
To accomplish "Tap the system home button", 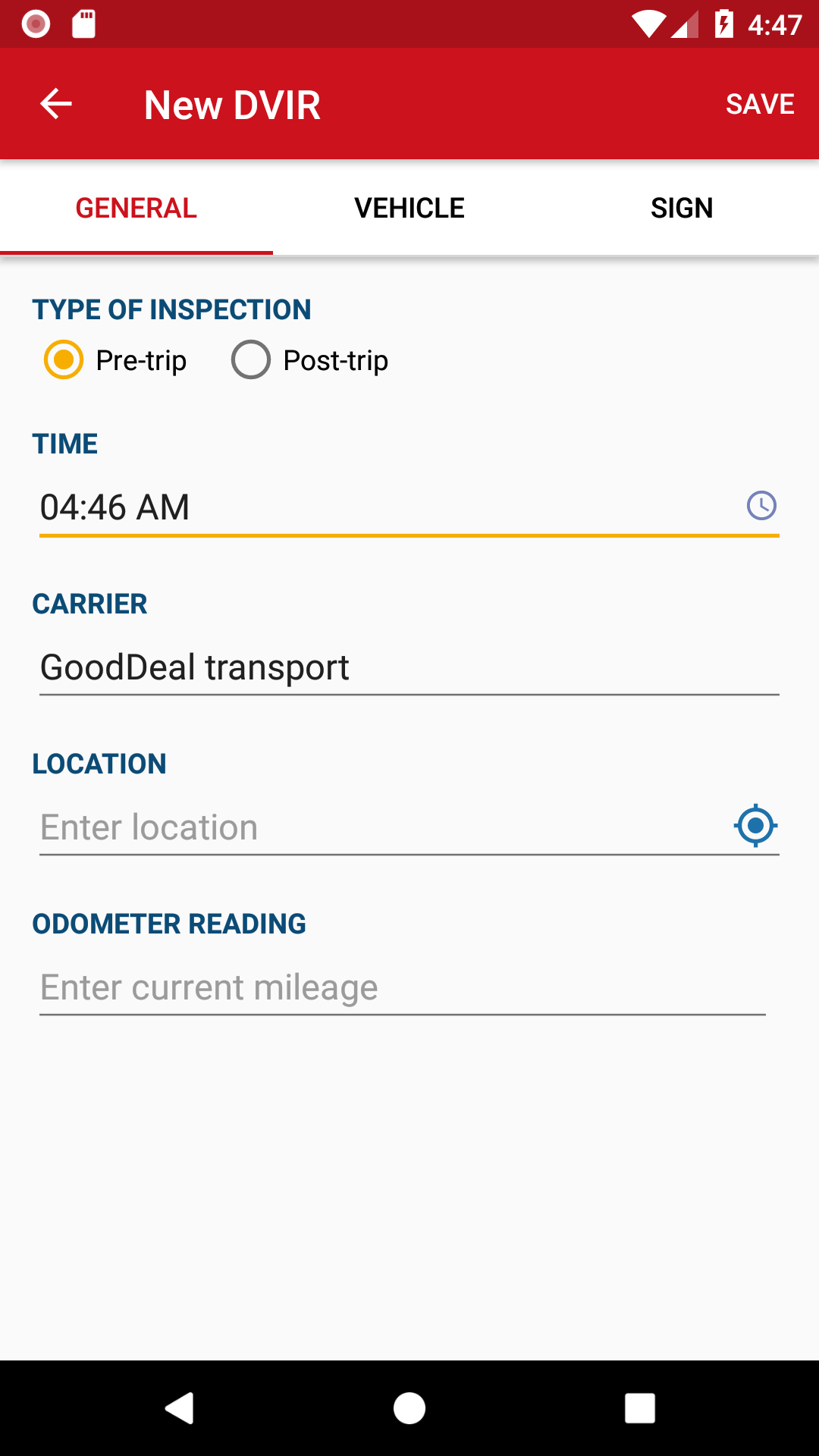I will point(409,1408).
